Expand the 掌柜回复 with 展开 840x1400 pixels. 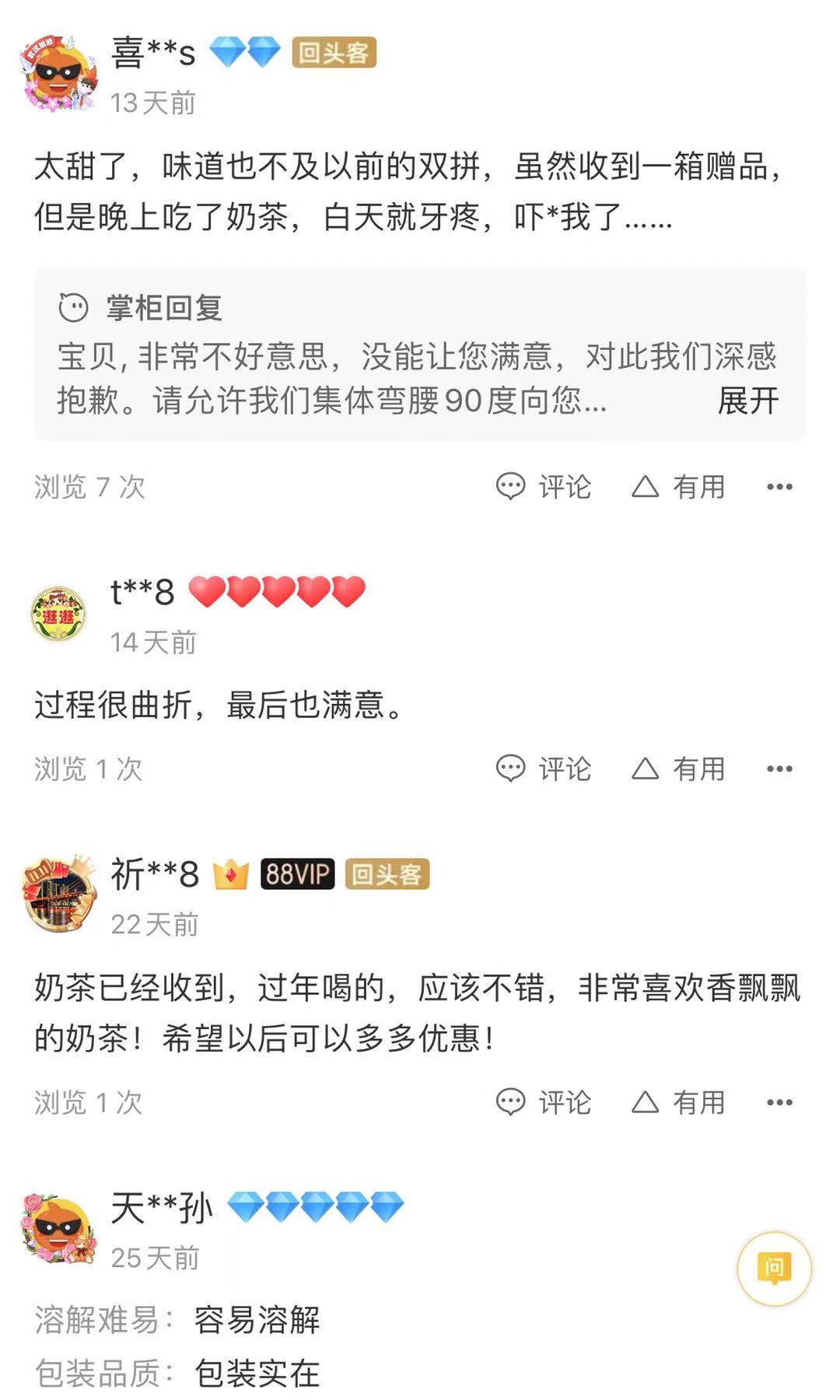click(x=747, y=401)
